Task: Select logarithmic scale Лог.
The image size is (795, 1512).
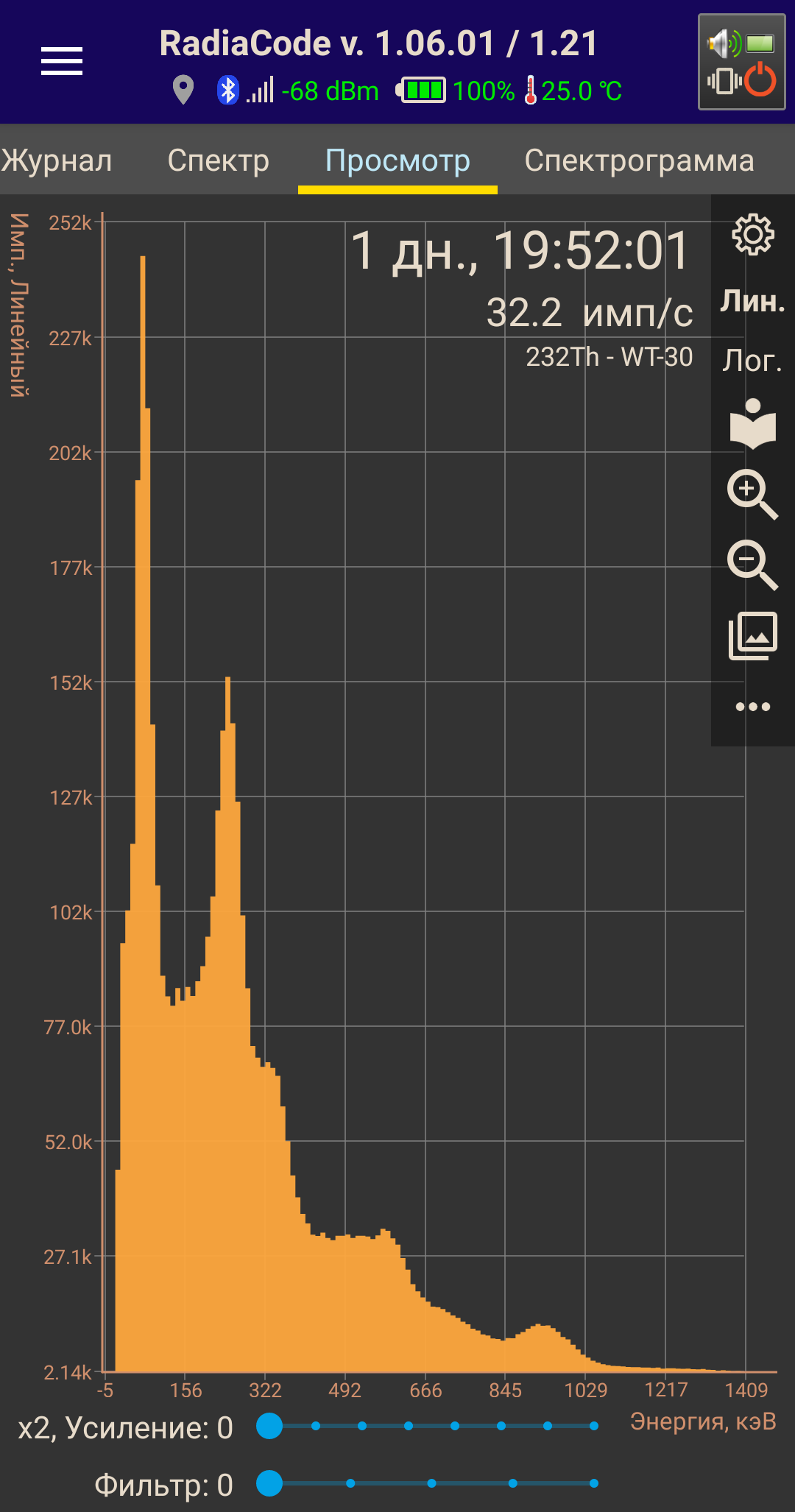Action: (752, 360)
